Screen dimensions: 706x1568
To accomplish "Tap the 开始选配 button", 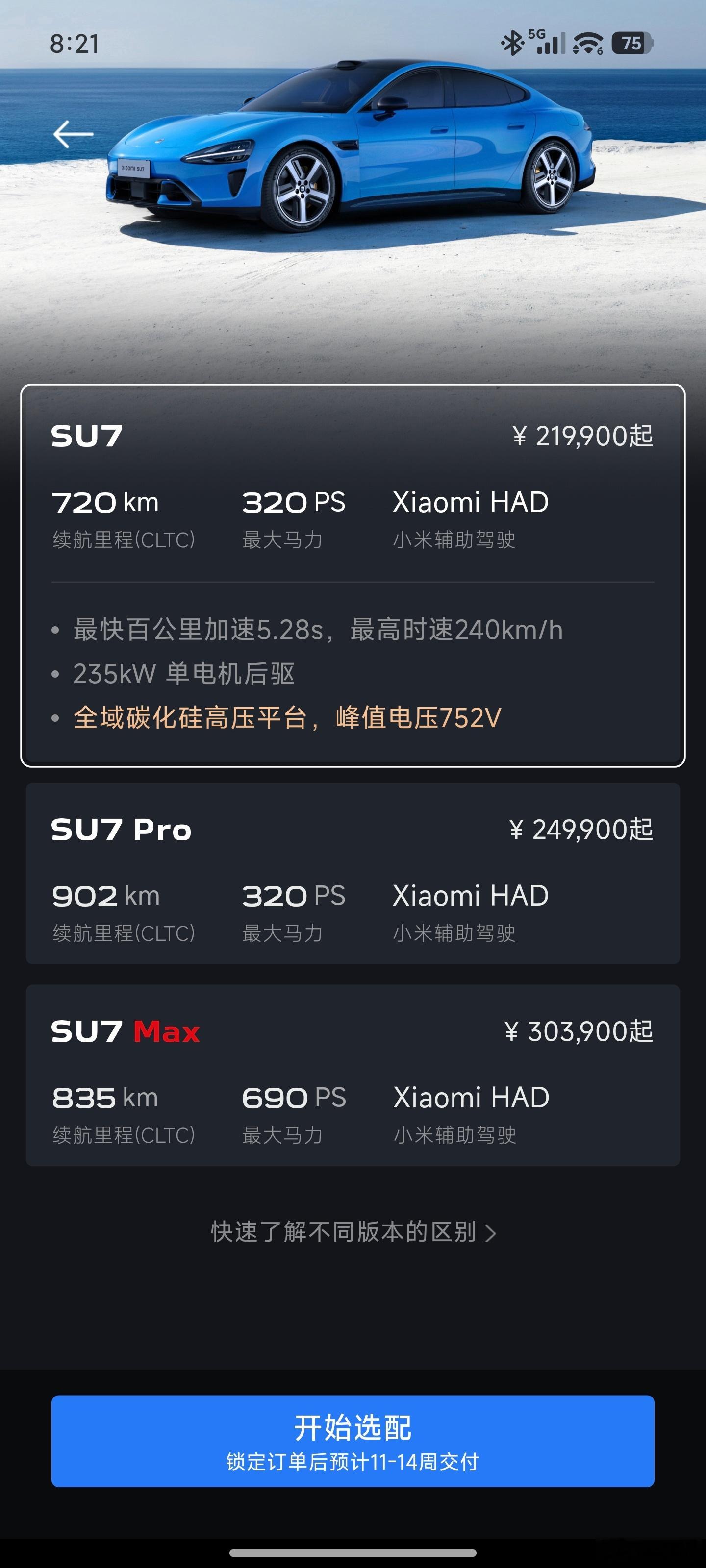I will pos(353,1441).
